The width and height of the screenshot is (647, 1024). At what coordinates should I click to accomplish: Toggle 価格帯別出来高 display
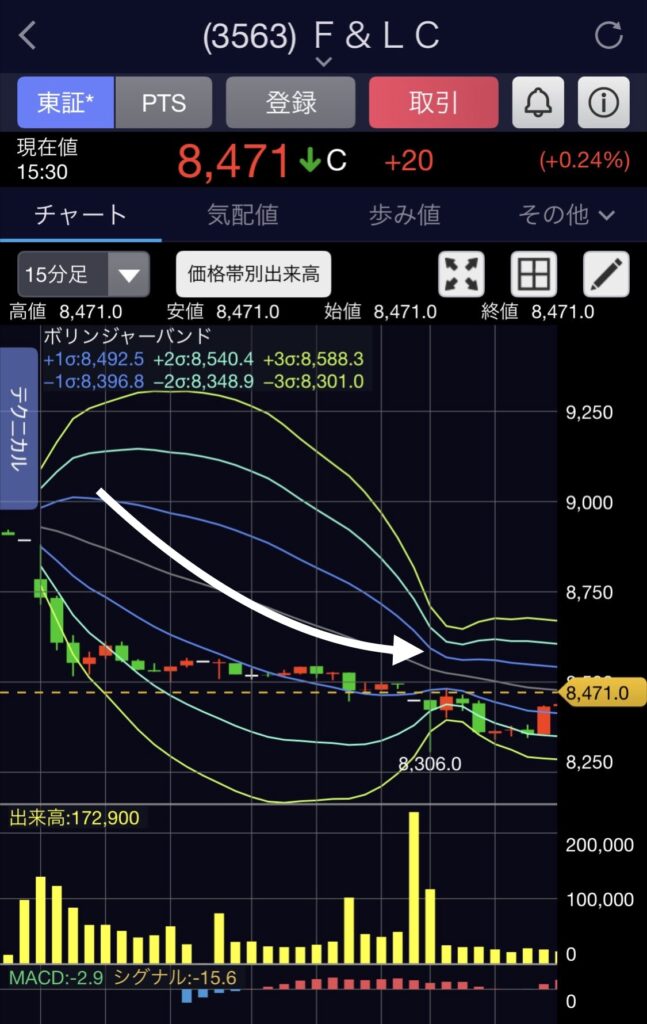pos(253,273)
